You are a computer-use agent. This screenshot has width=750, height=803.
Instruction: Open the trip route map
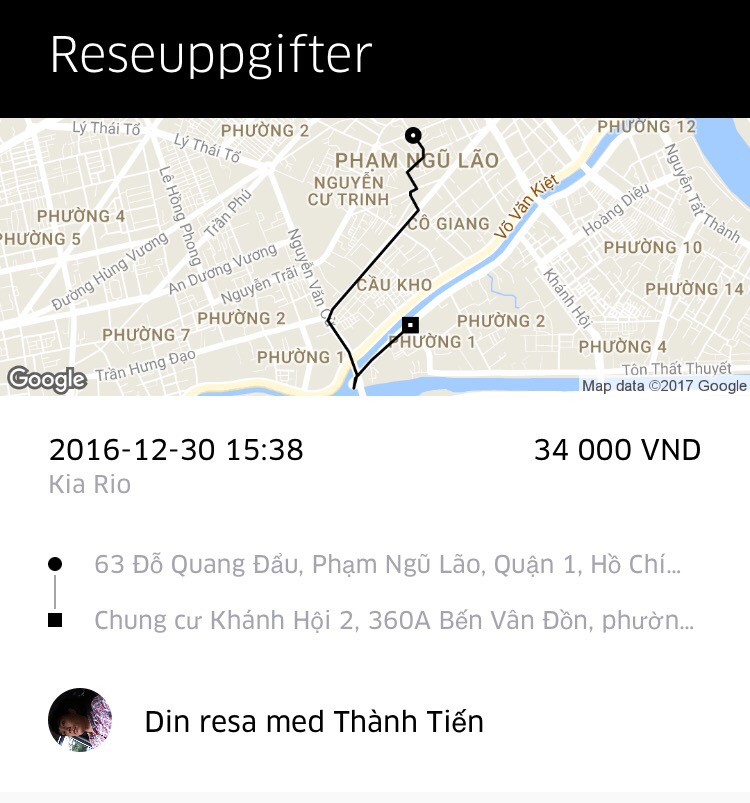(x=375, y=257)
